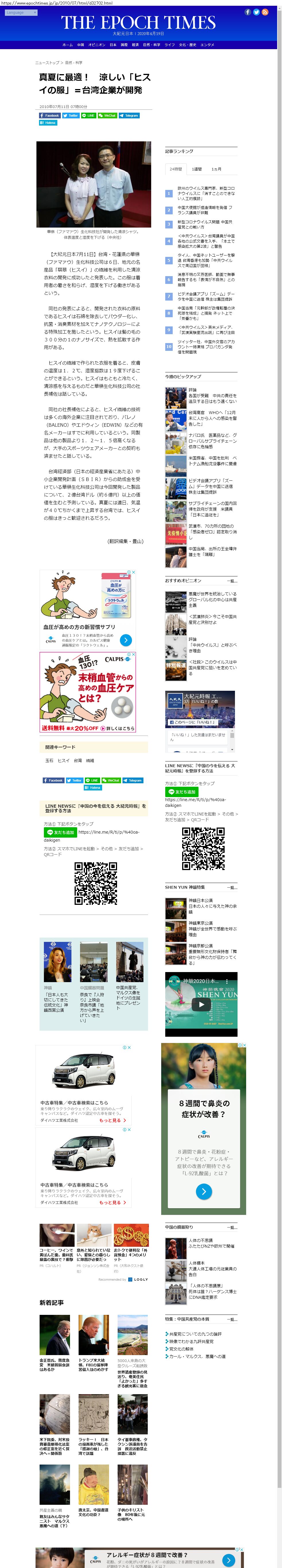Tap the ニューストップ breadcrumb link

pyautogui.click(x=47, y=63)
